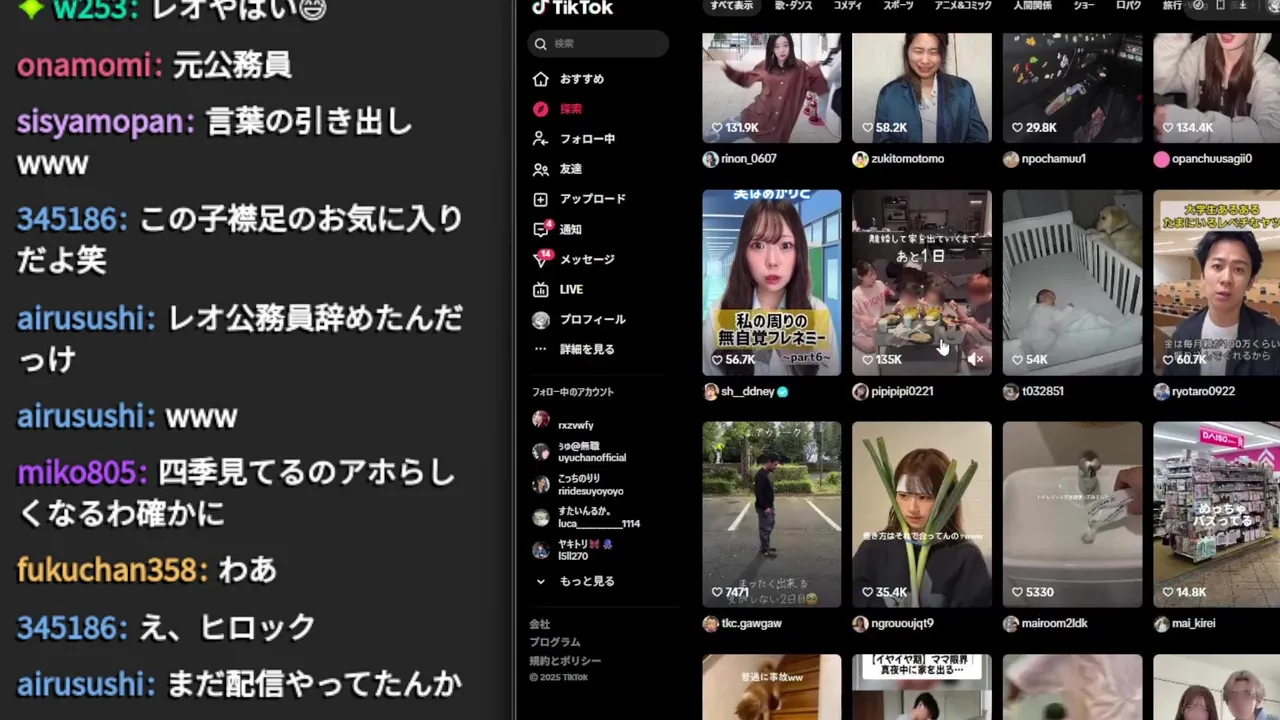Viewport: 1280px width, 720px height.
Task: Open the video by t032851
Action: pos(1072,282)
